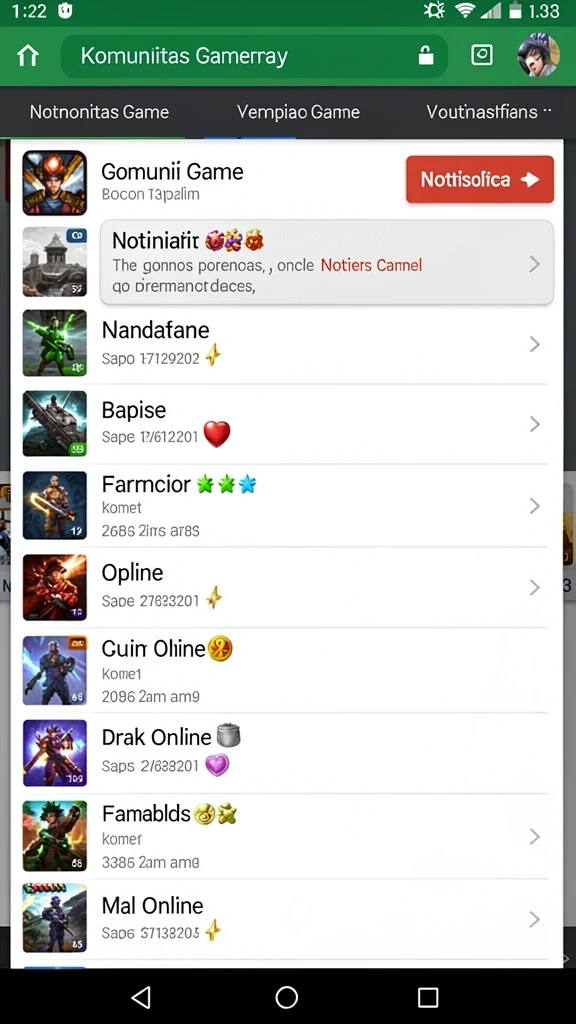576x1024 pixels.
Task: Open the Cuin Oline game row
Action: coord(286,671)
